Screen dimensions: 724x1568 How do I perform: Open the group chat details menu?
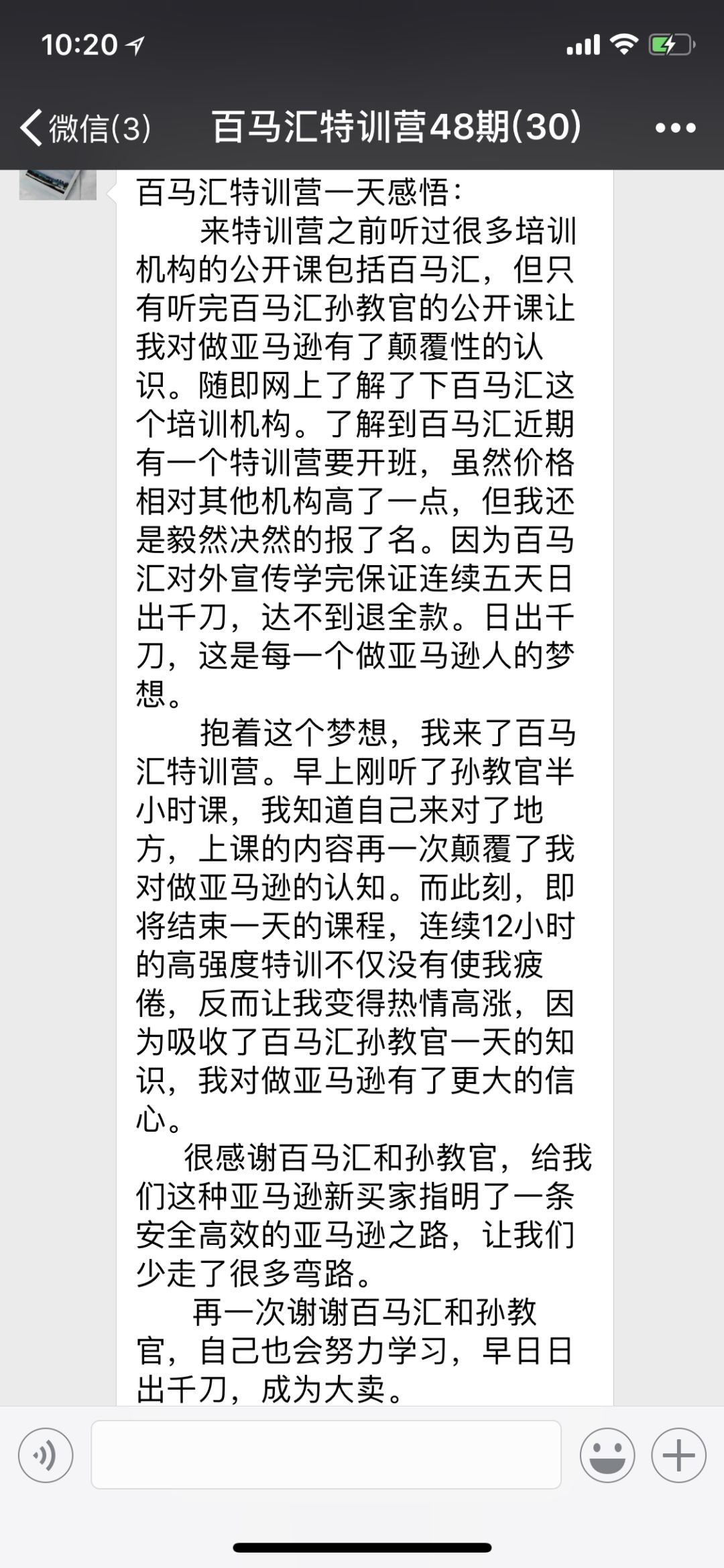click(x=675, y=127)
